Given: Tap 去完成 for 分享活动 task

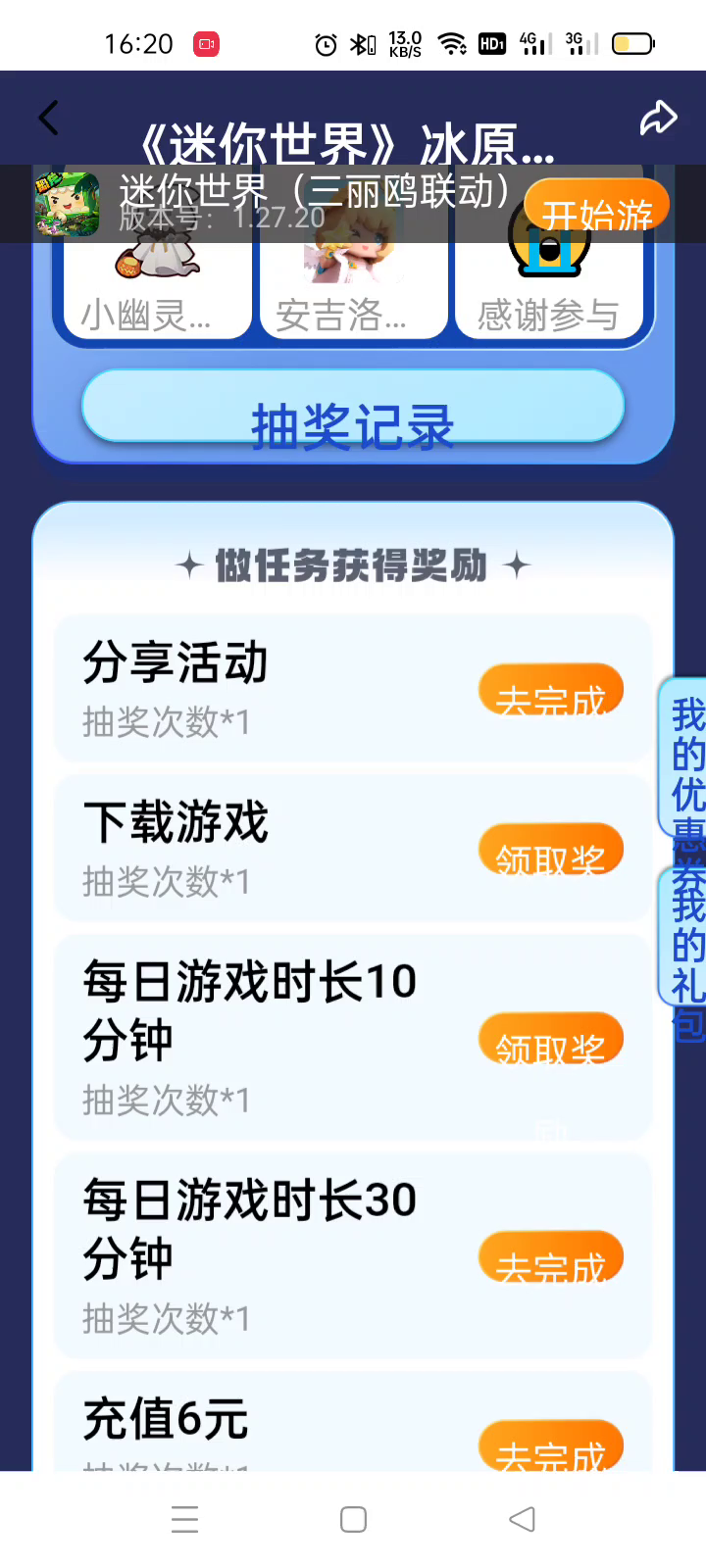Looking at the screenshot, I should coord(551,690).
